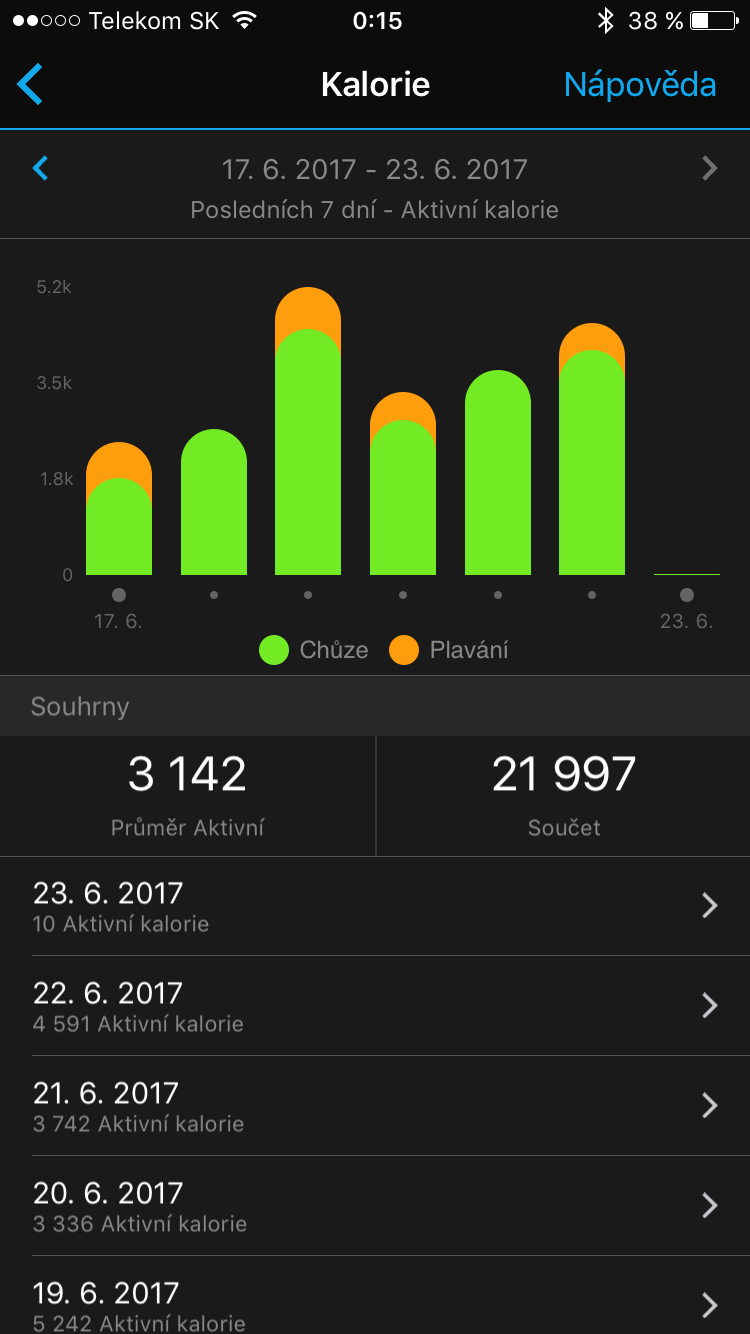Advance to the next week with the right chevron
750x1334 pixels.
710,168
